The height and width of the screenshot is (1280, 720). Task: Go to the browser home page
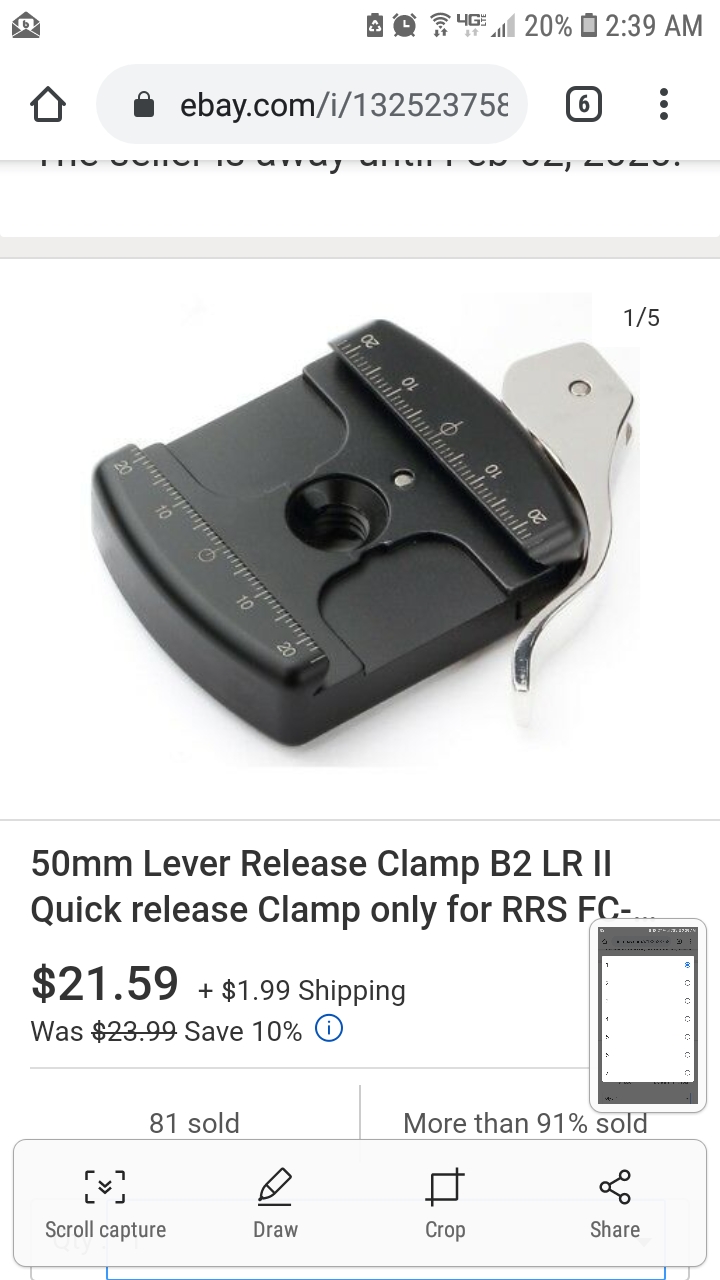[48, 104]
